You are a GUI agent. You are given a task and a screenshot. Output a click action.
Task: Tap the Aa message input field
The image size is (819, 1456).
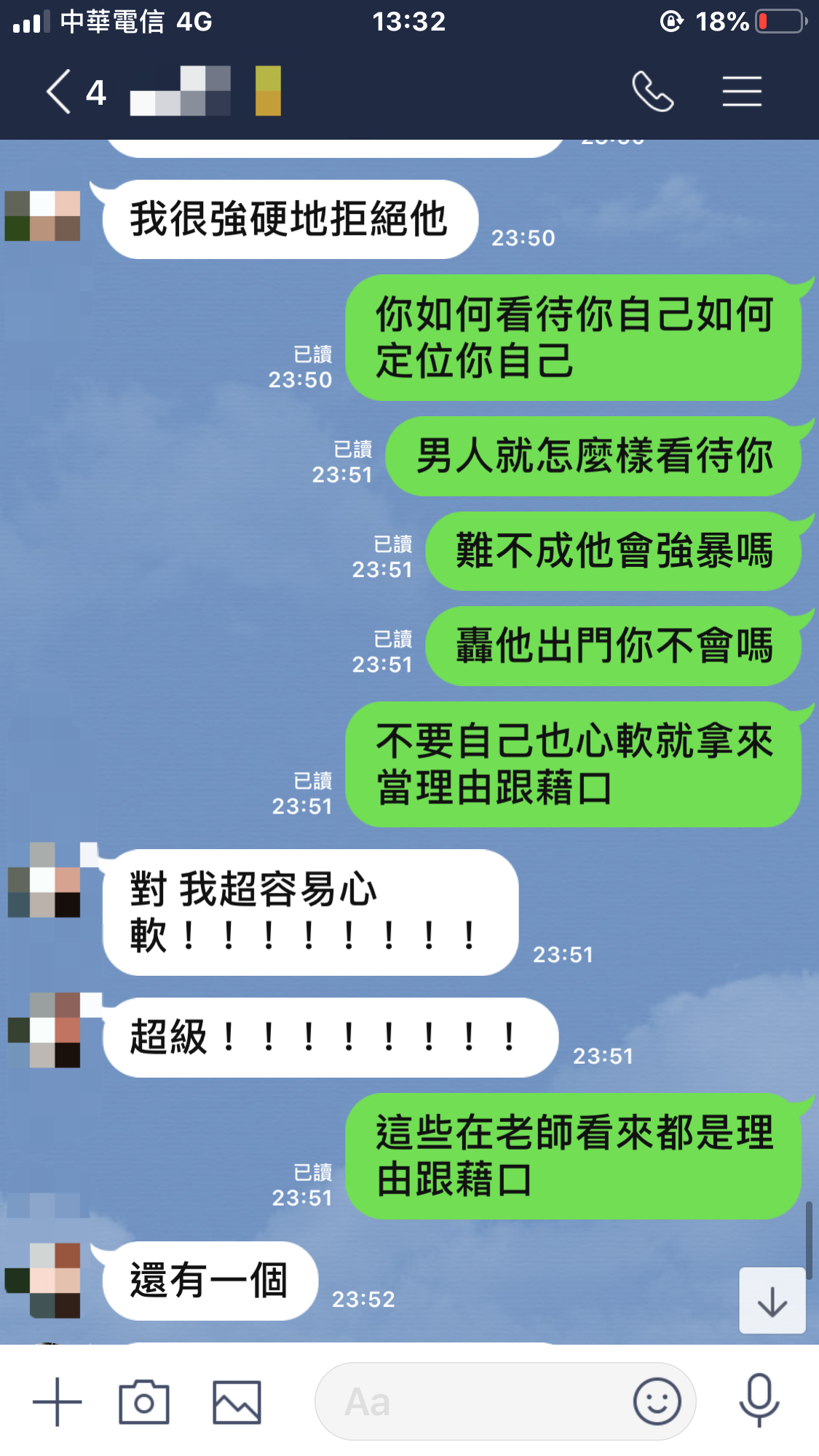[x=473, y=1401]
